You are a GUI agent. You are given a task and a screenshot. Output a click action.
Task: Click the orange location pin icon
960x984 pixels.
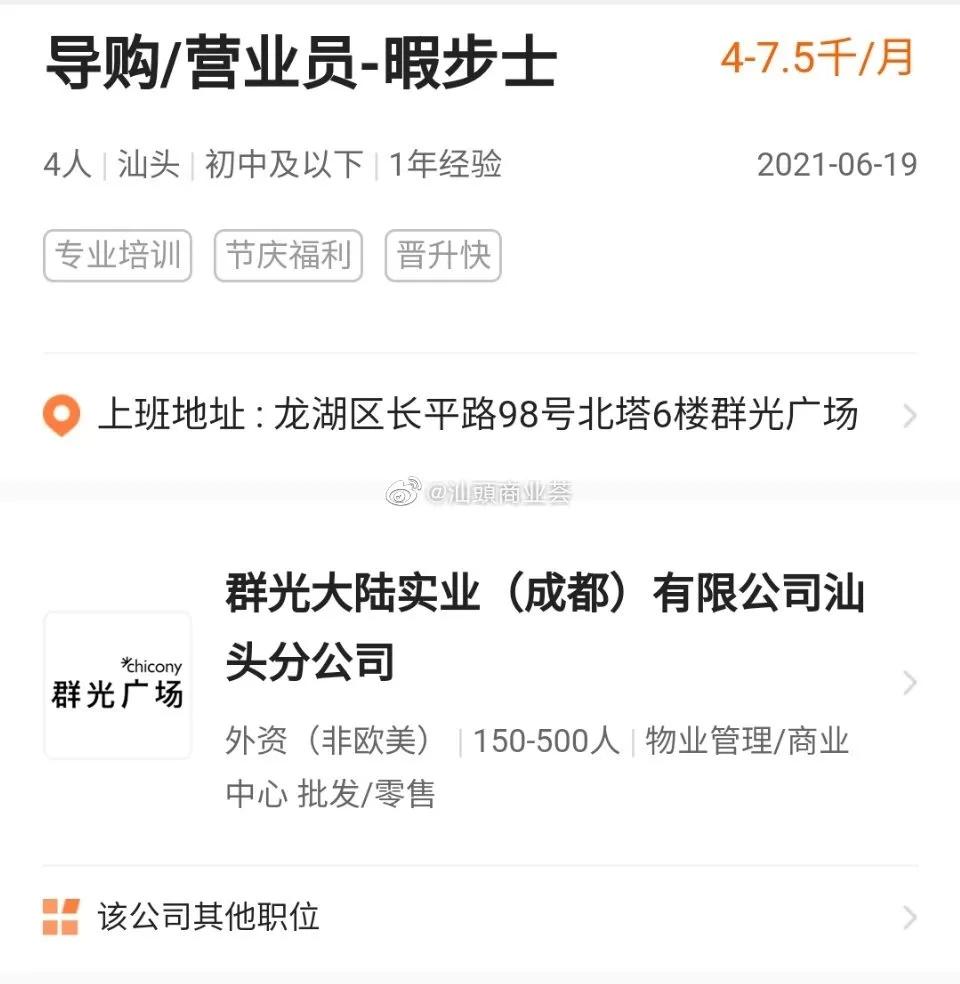62,415
